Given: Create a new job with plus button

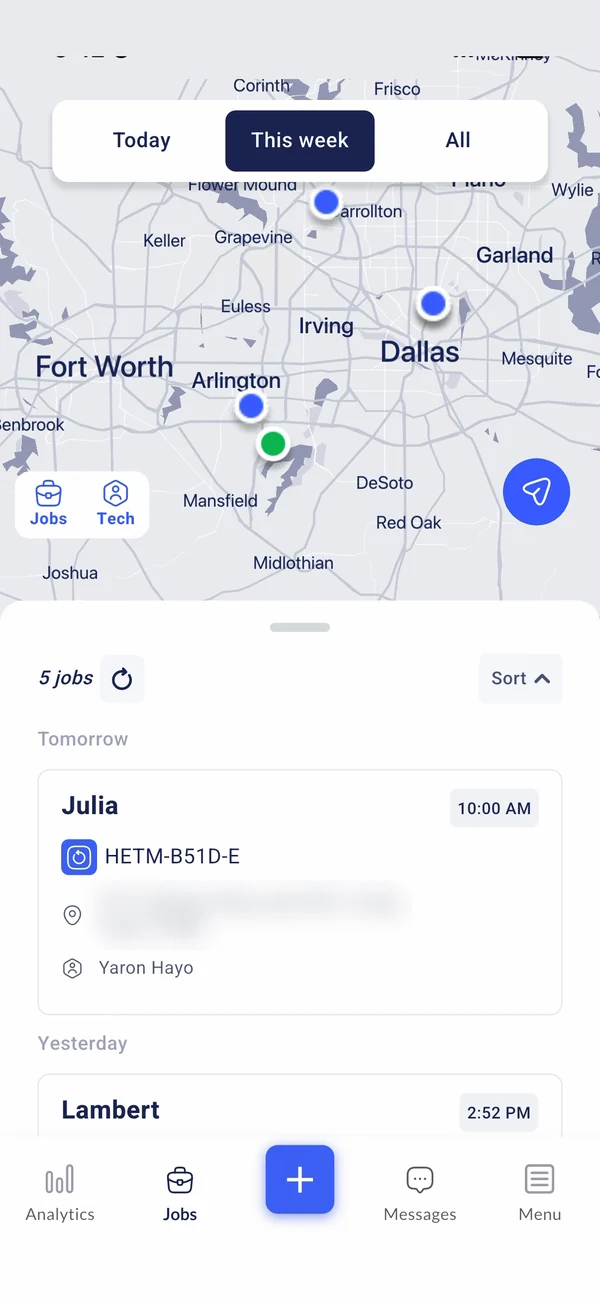Looking at the screenshot, I should coord(300,1180).
